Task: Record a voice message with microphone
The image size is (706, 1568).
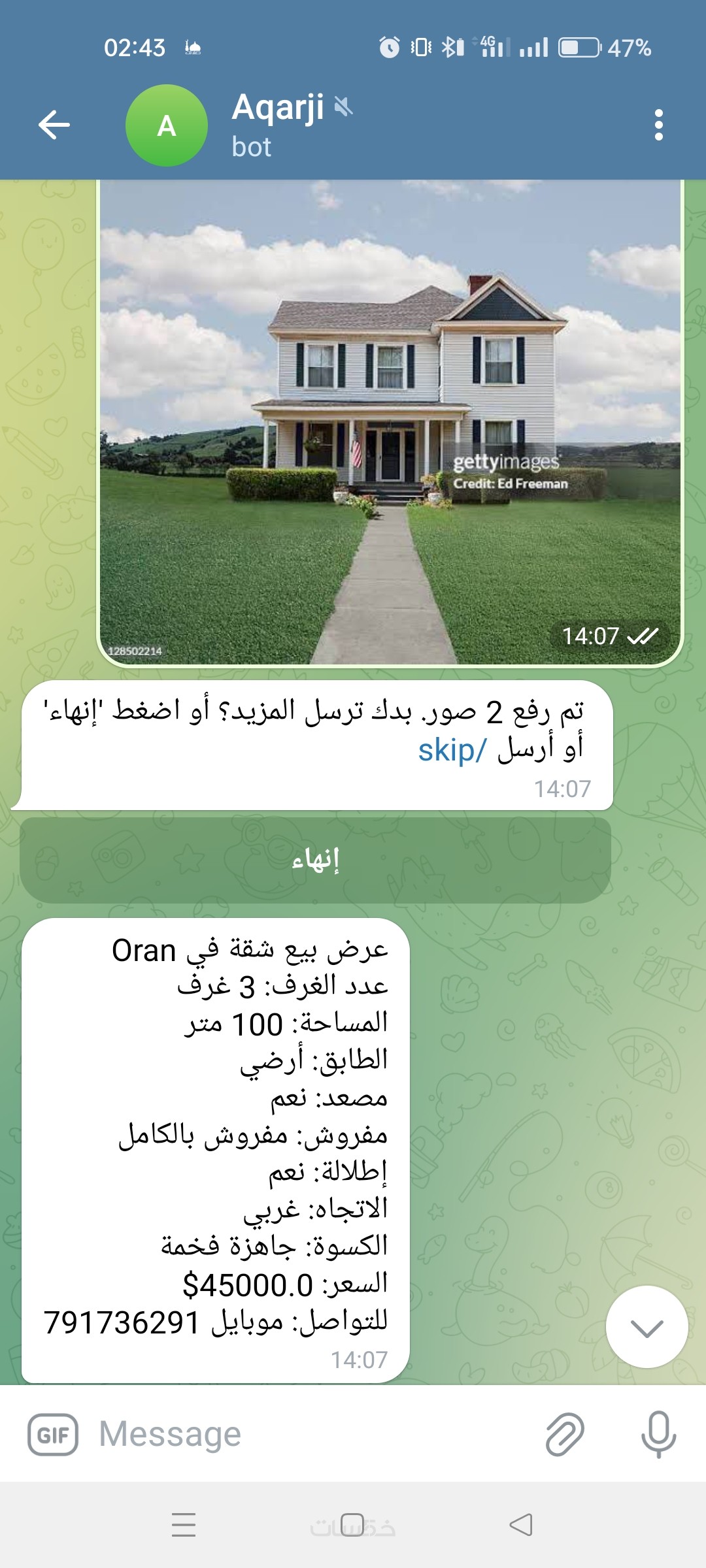Action: tap(658, 1435)
